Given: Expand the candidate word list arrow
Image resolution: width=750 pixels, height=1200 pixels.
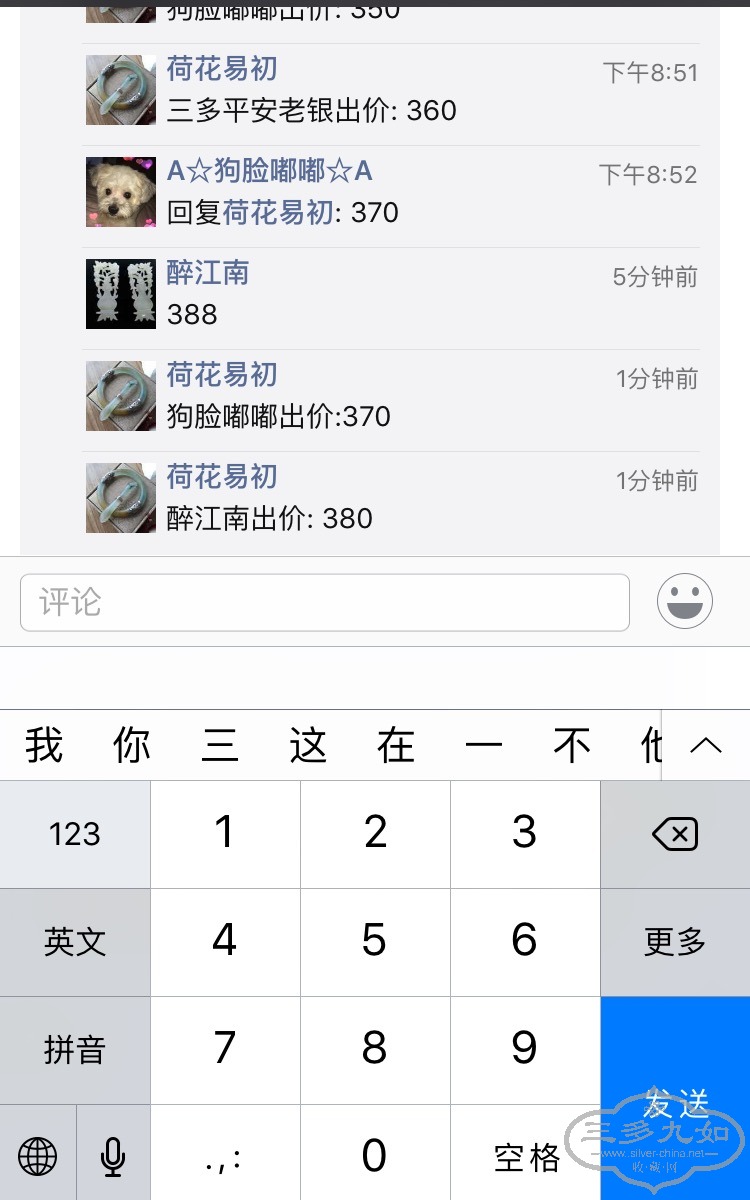Looking at the screenshot, I should click(x=706, y=745).
